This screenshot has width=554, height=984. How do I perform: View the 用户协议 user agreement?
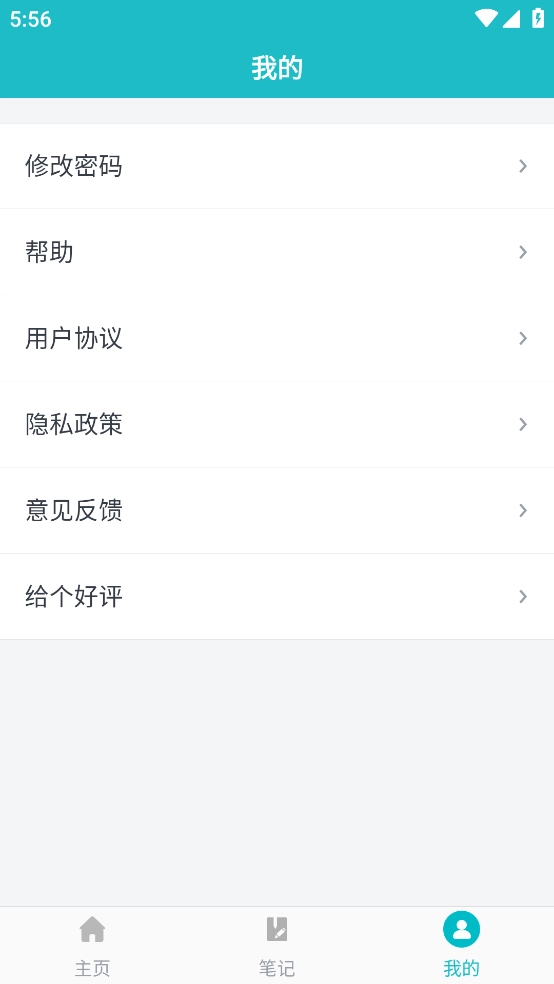[277, 338]
